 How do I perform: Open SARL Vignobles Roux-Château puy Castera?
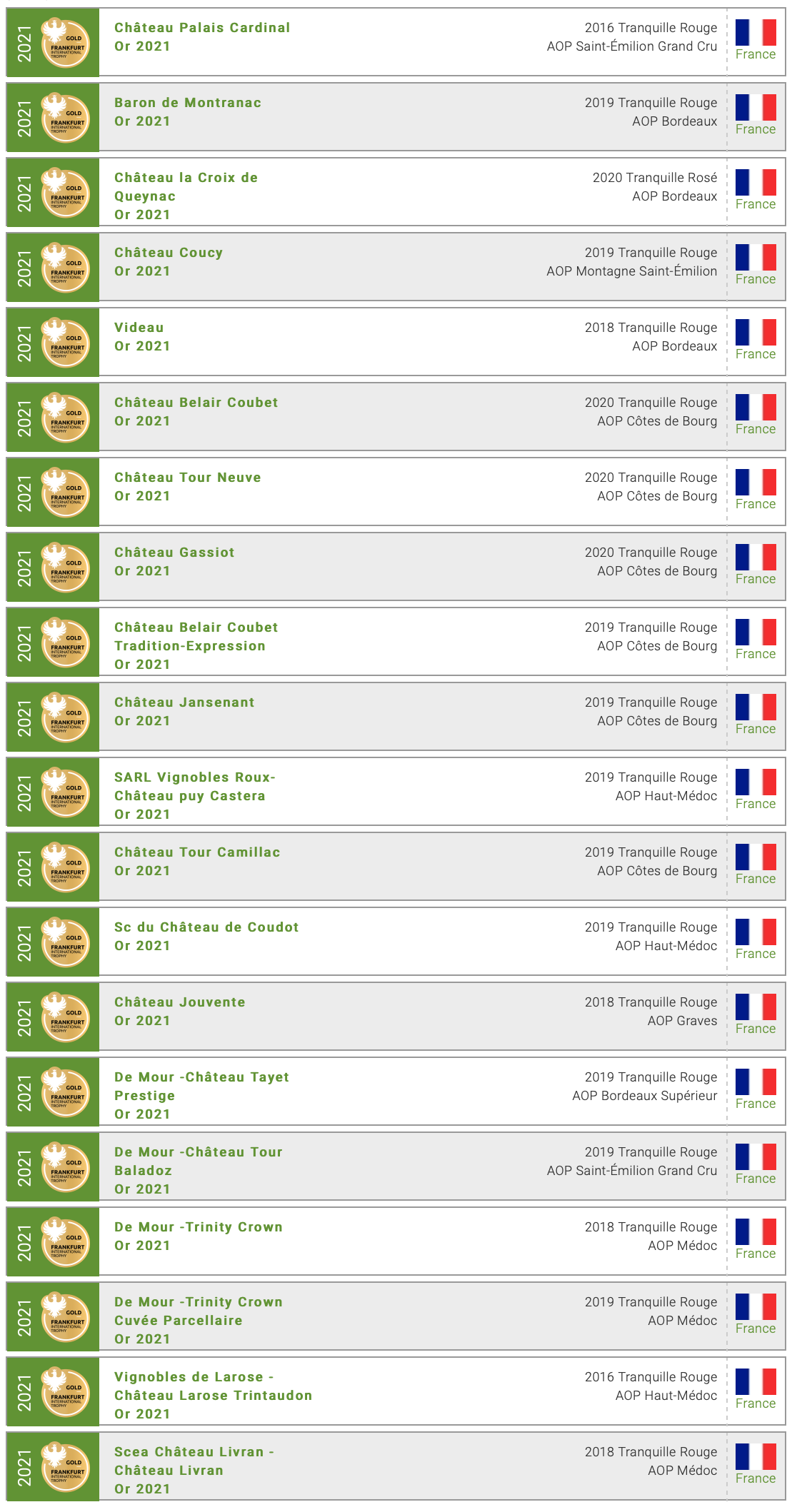pos(396,792)
